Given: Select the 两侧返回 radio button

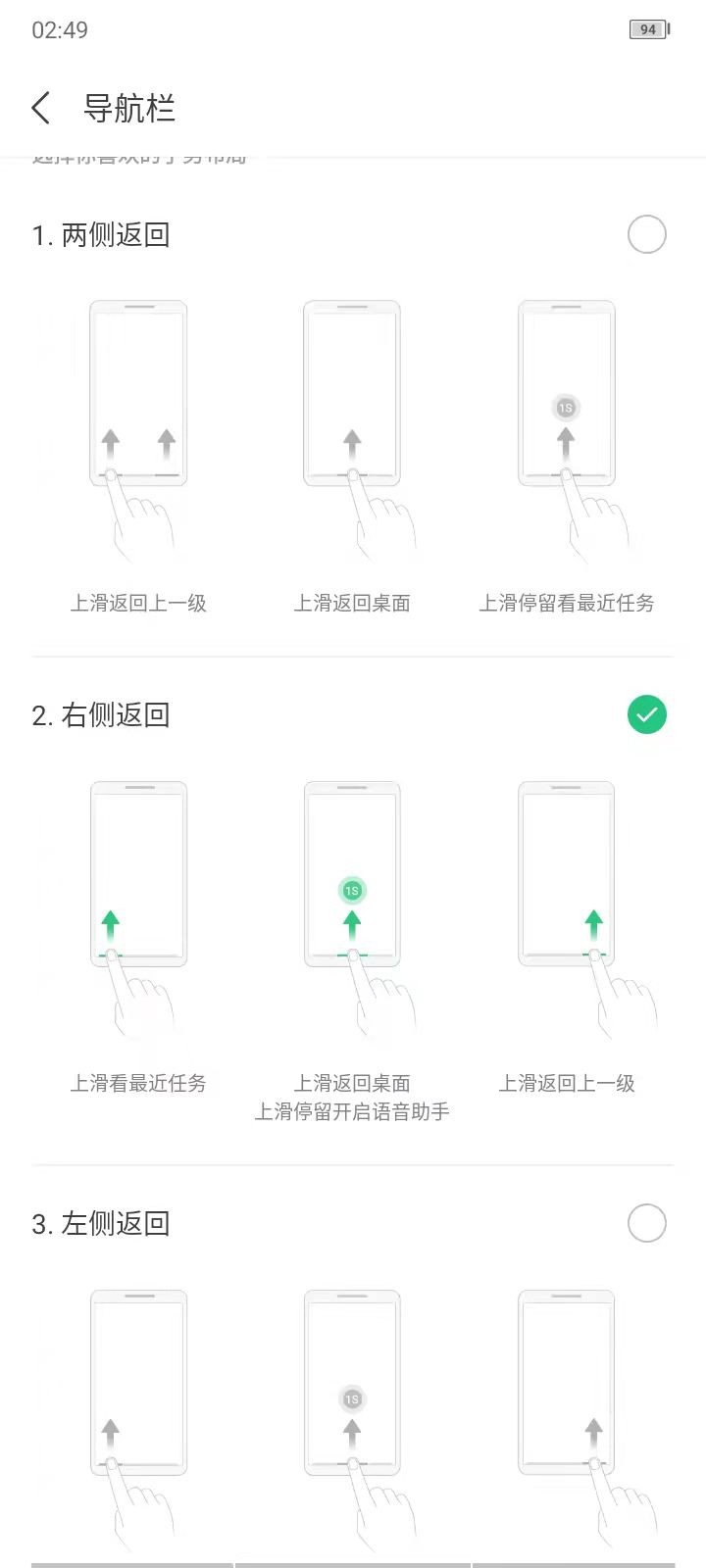Looking at the screenshot, I should [x=645, y=234].
